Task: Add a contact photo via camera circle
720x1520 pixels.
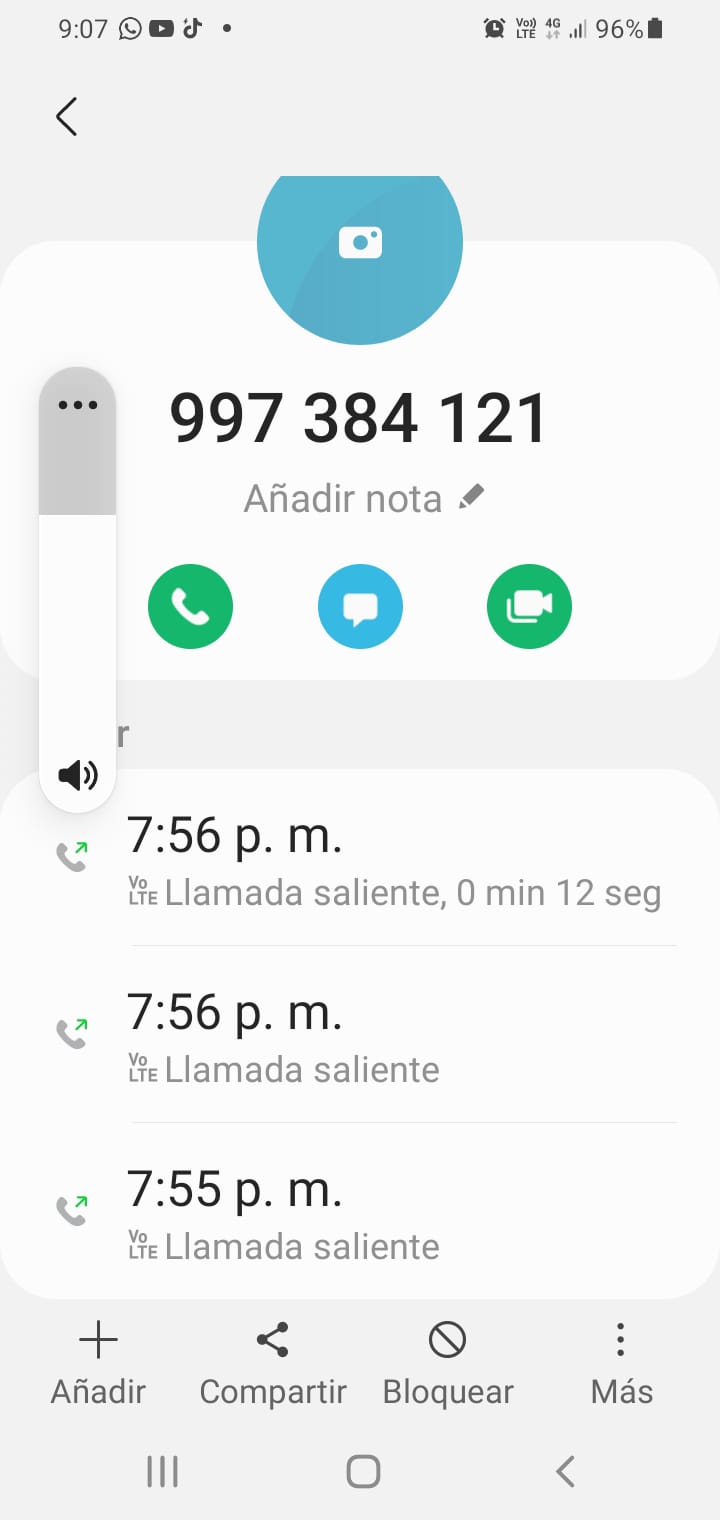Action: coord(360,244)
